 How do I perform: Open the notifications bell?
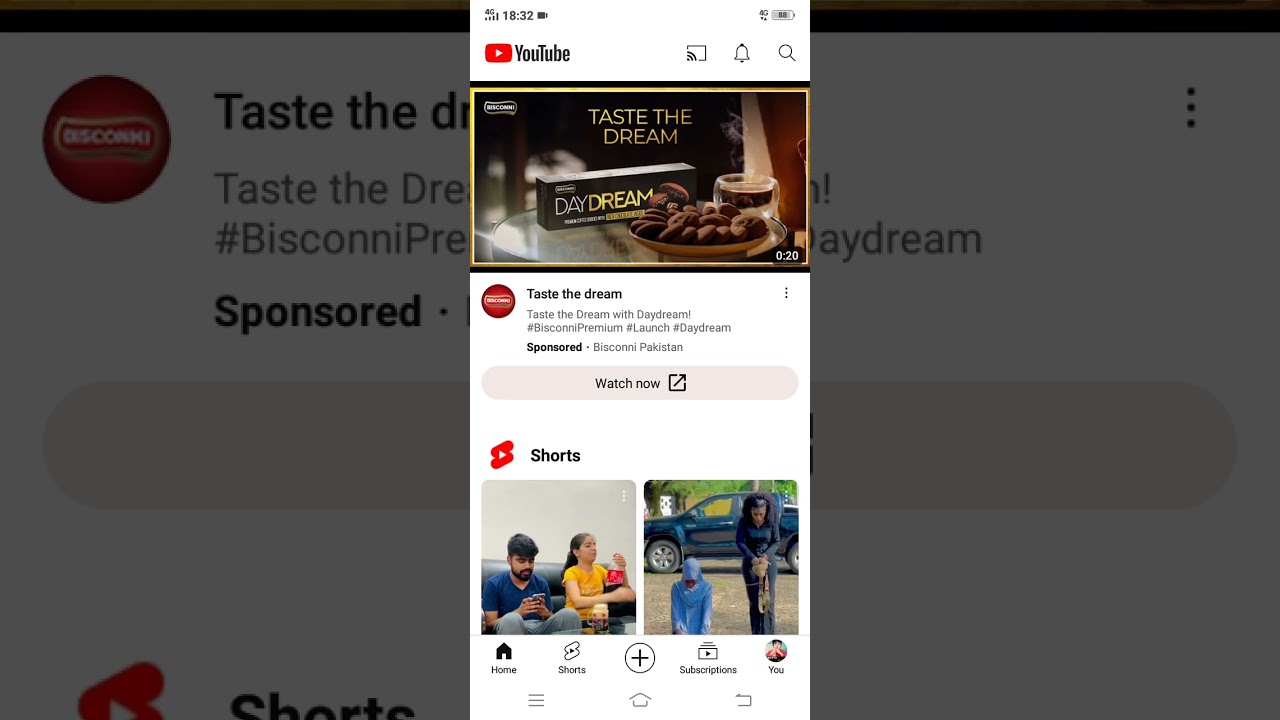pos(742,54)
